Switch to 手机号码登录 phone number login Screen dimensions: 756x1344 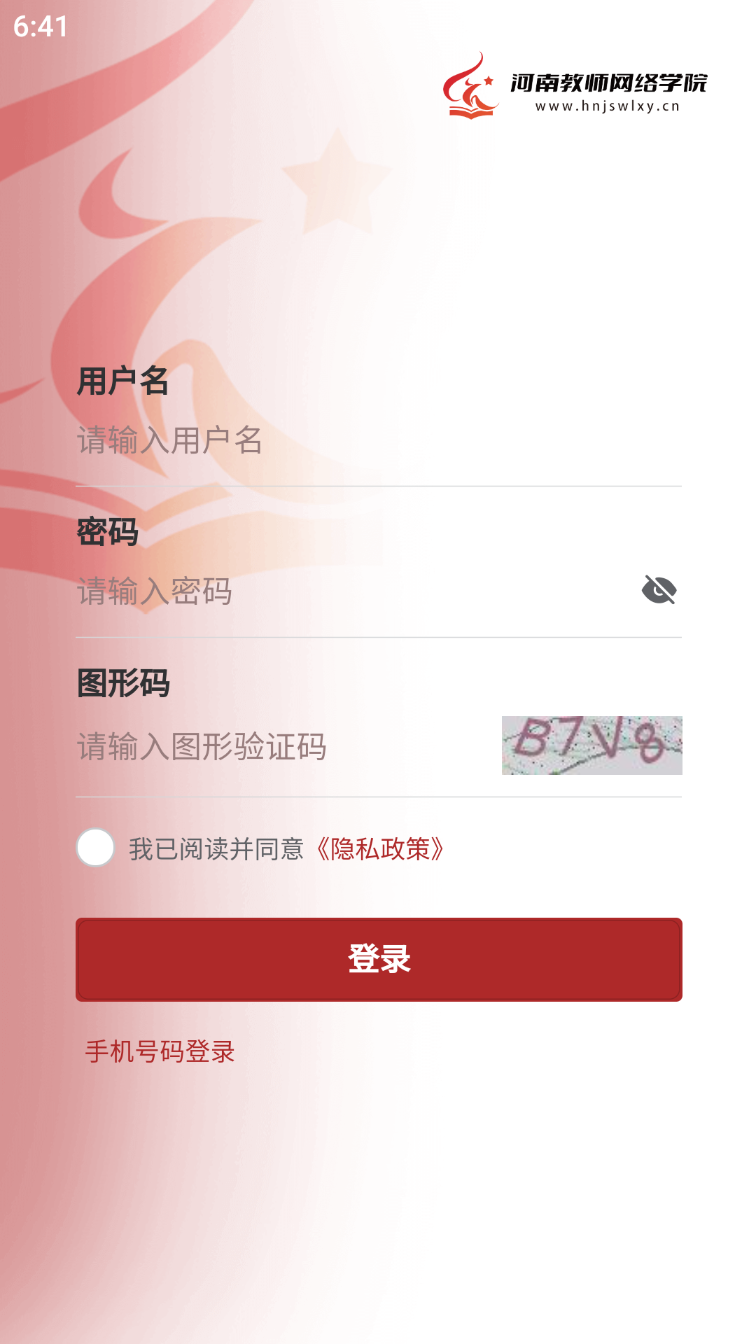158,1052
